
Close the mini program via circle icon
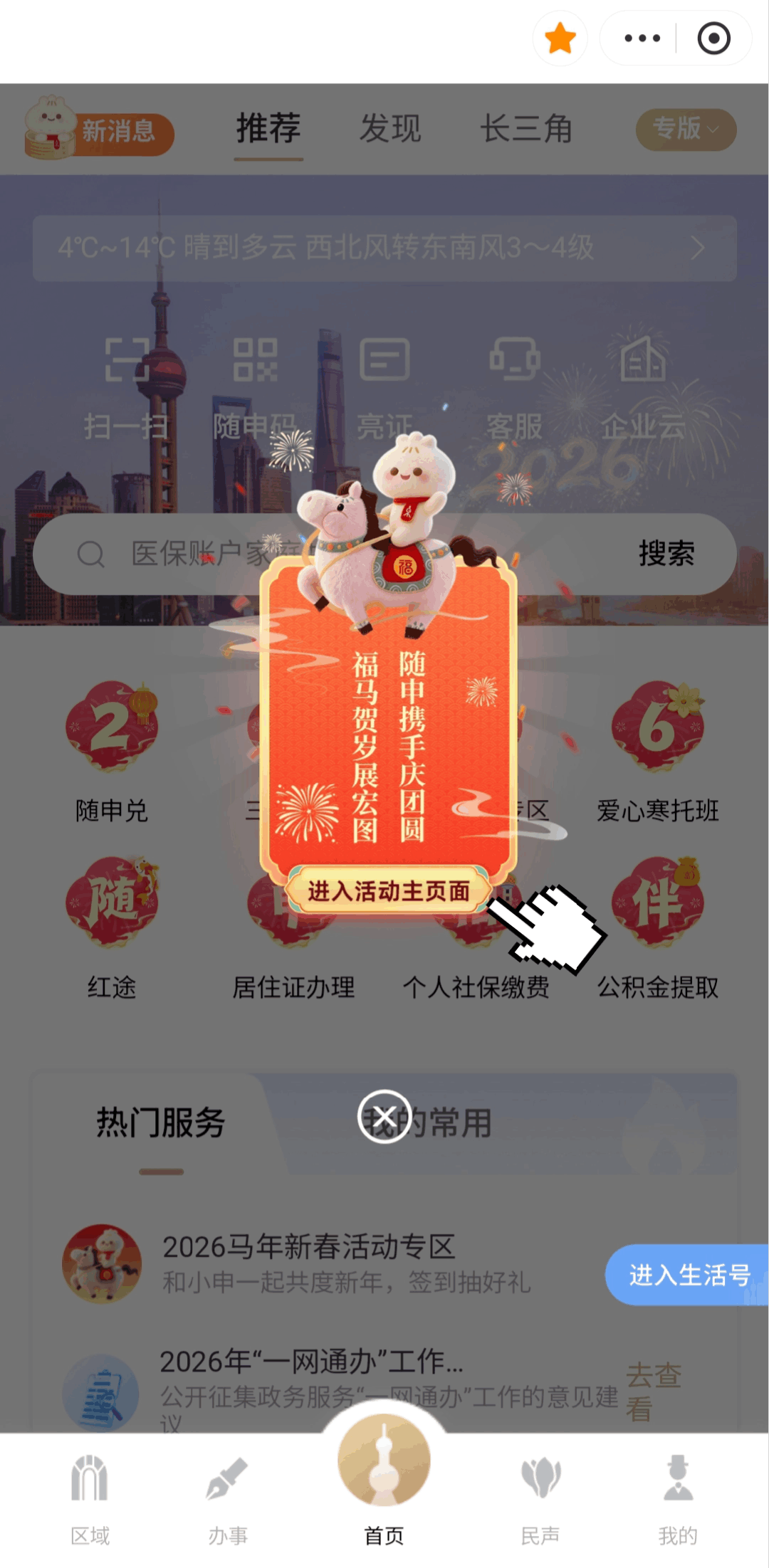[x=713, y=38]
